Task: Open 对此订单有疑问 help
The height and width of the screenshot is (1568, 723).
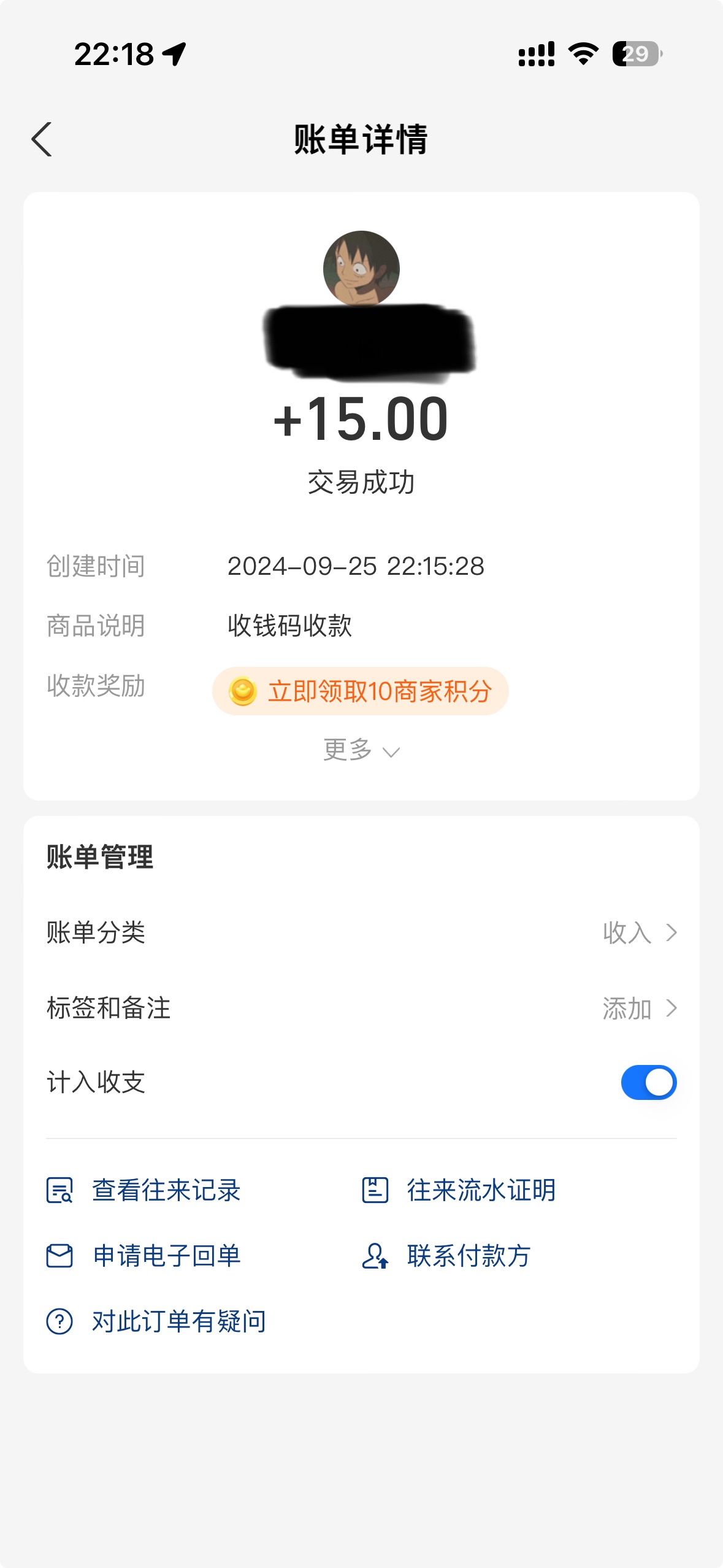Action: [157, 1321]
